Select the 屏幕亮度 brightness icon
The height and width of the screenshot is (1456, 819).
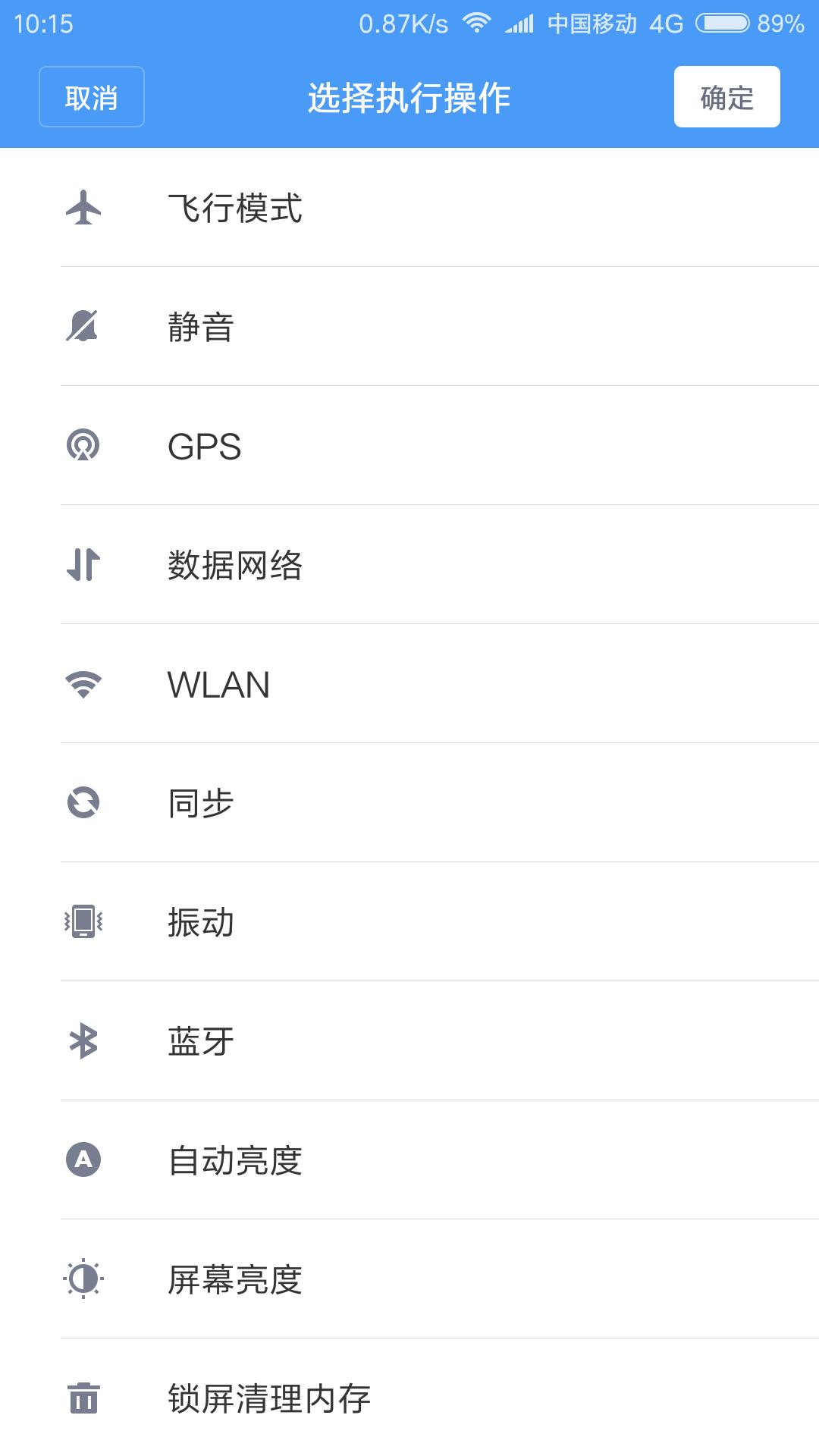click(x=85, y=1280)
